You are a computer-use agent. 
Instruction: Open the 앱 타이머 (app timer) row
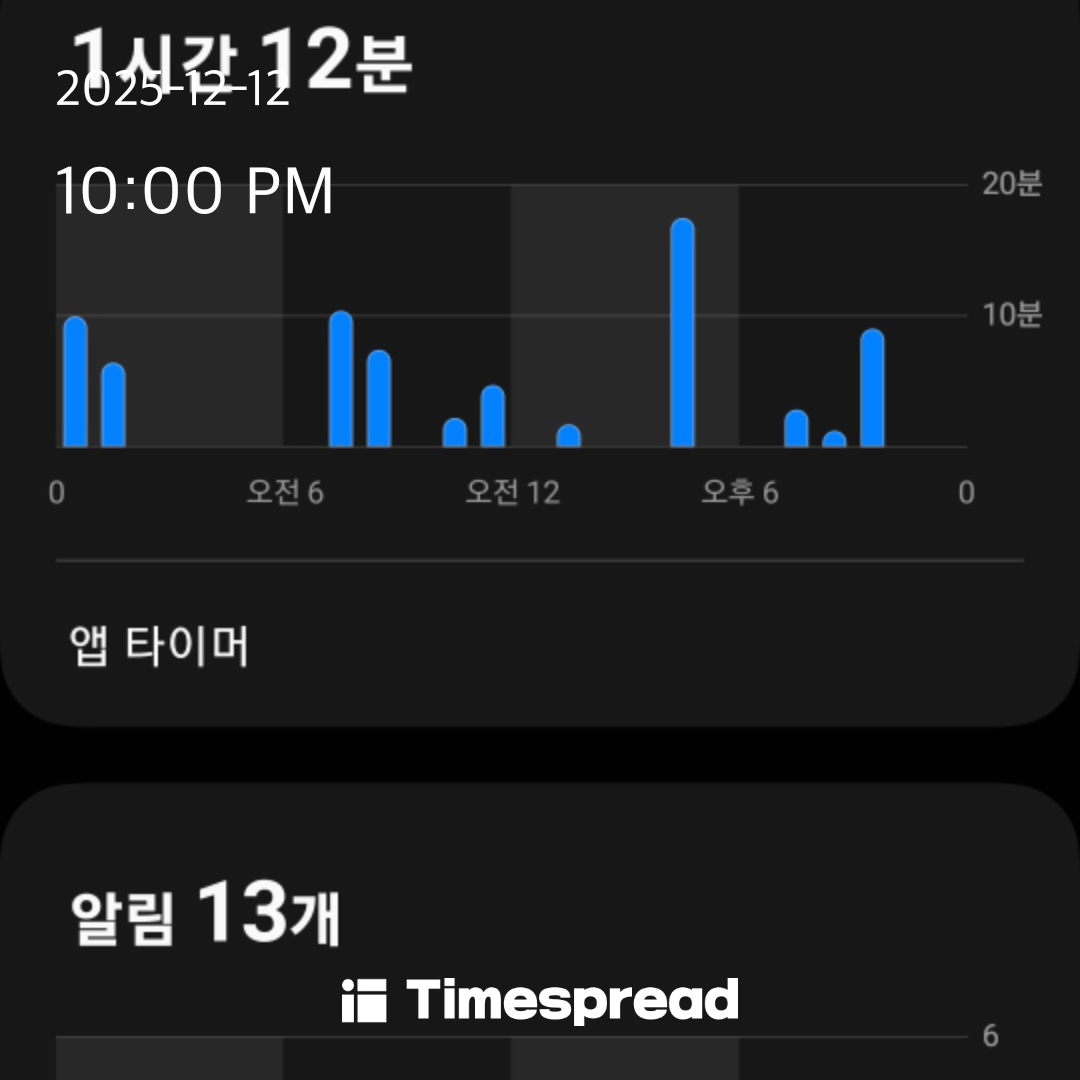coord(160,646)
